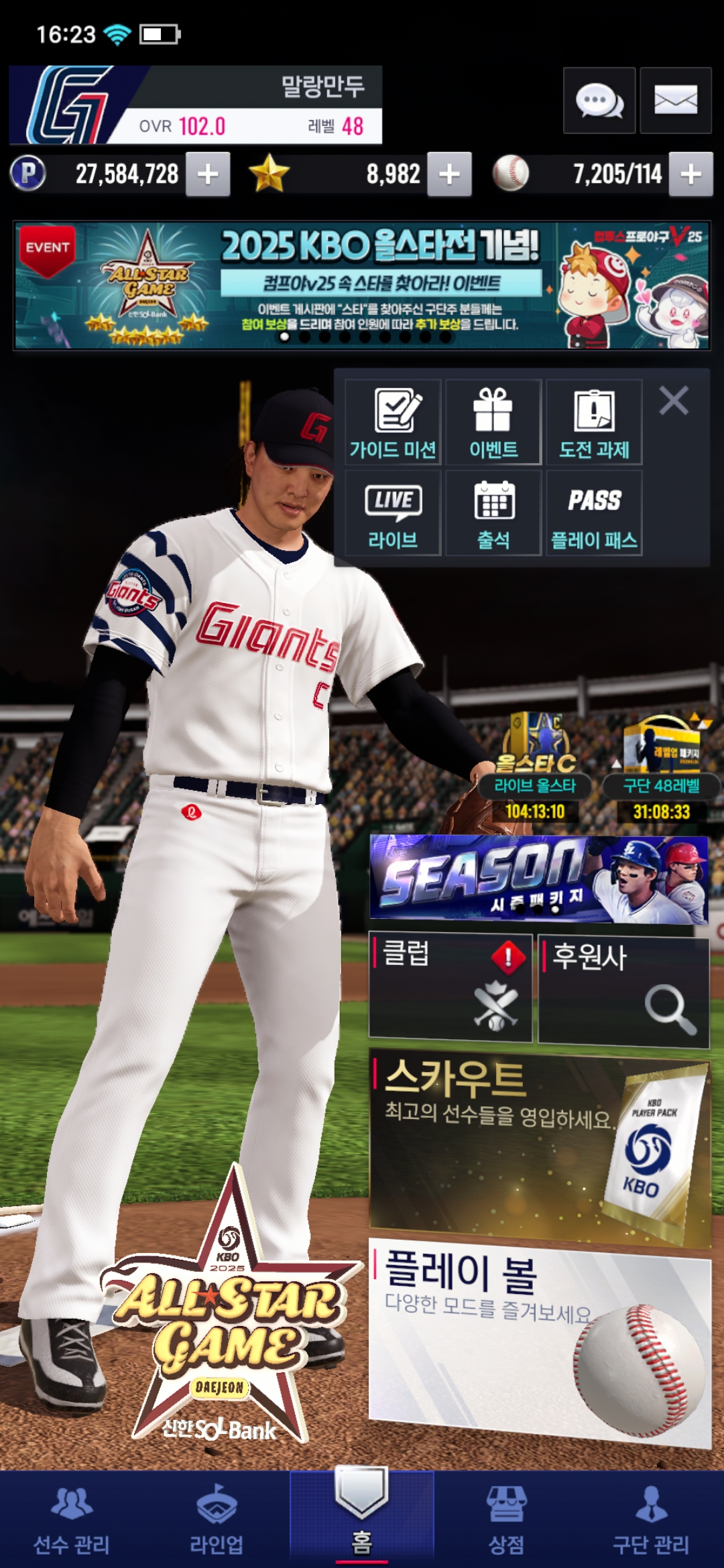The image size is (724, 1568).
Task: Close the quick menu panel
Action: click(x=674, y=401)
